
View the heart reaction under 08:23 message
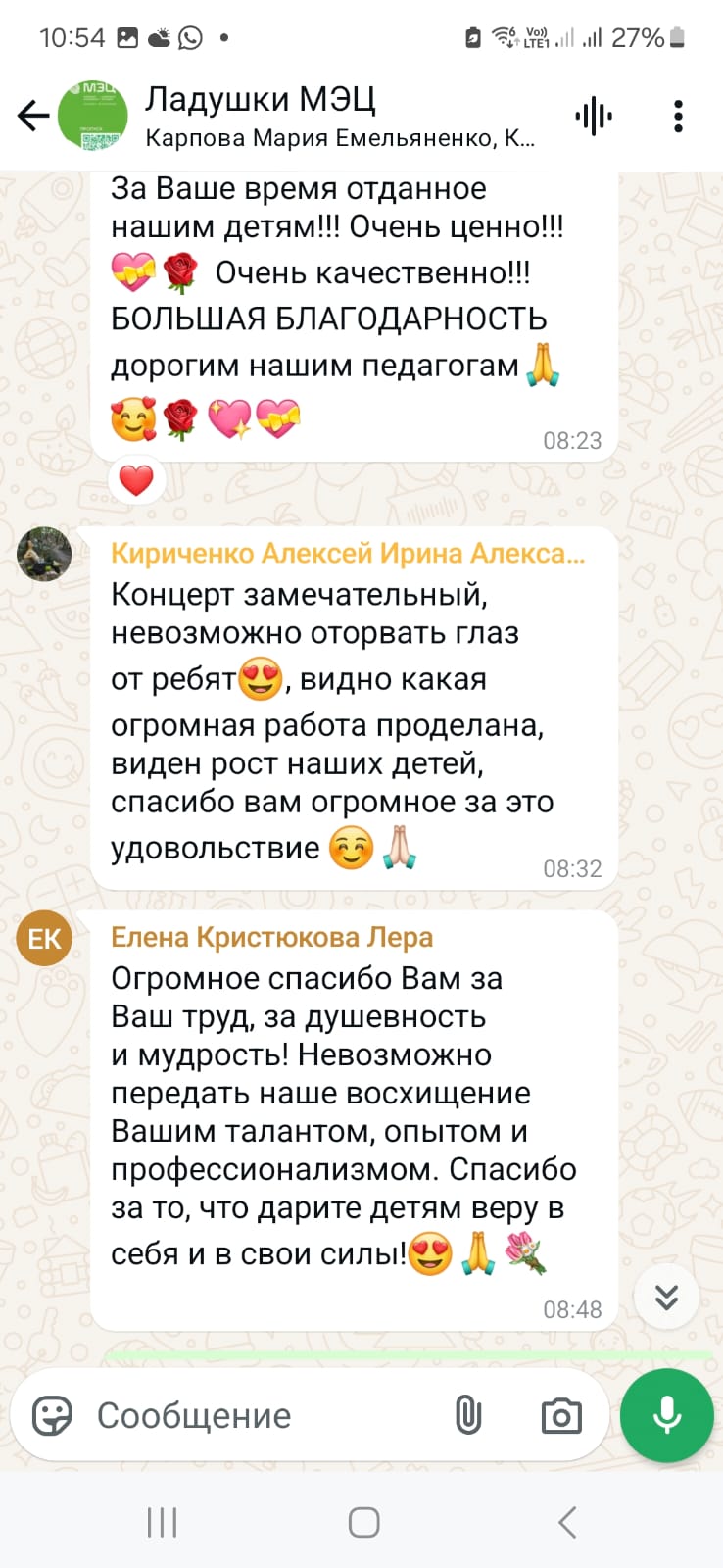pyautogui.click(x=136, y=480)
